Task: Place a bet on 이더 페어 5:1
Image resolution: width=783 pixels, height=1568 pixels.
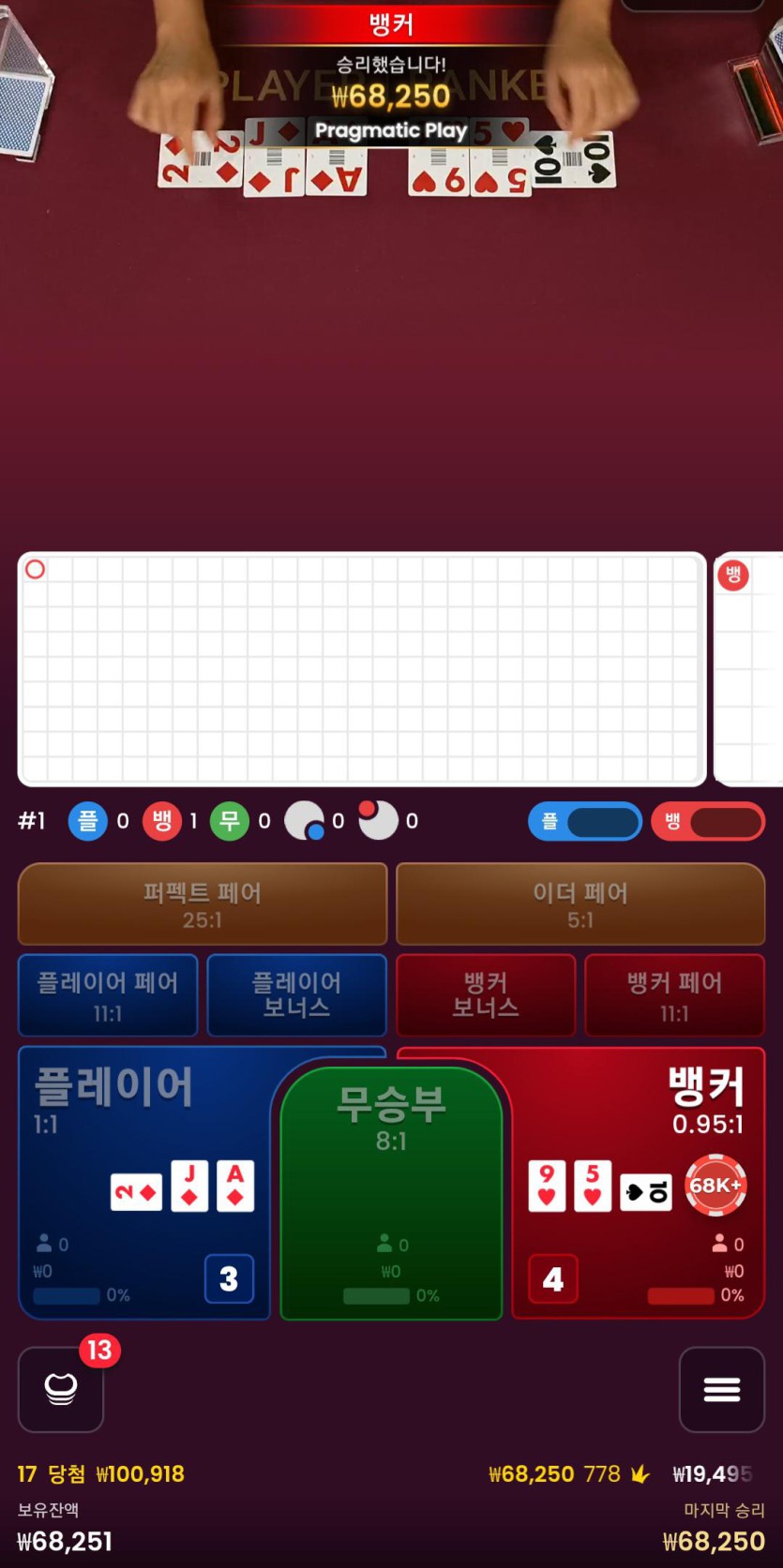Action: 580,904
